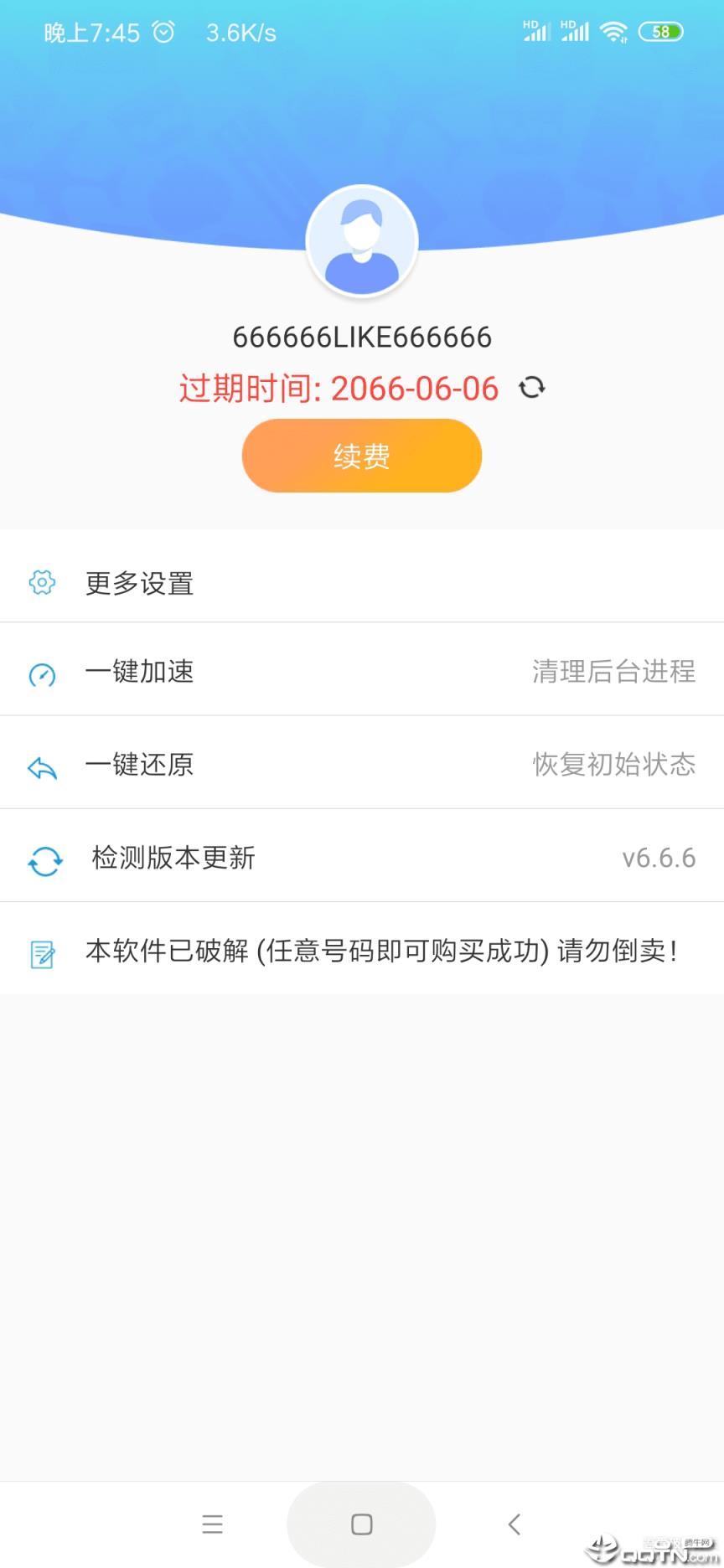Select the 一键加速 menu row
The width and height of the screenshot is (724, 1568).
point(335,673)
